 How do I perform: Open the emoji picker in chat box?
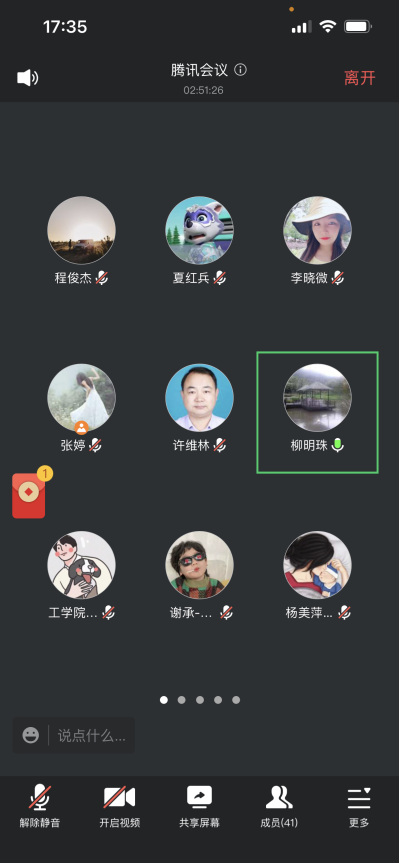click(31, 735)
